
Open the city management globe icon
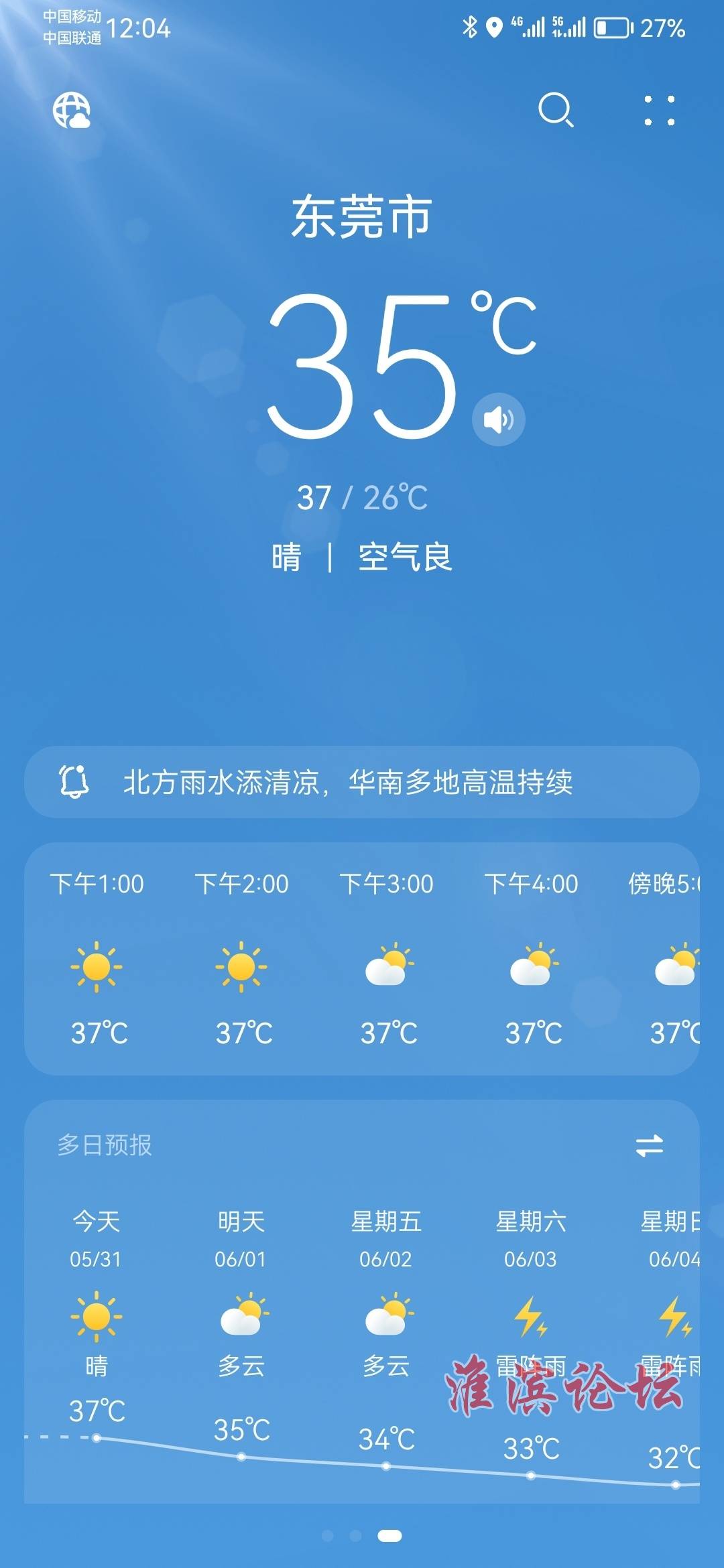click(72, 110)
